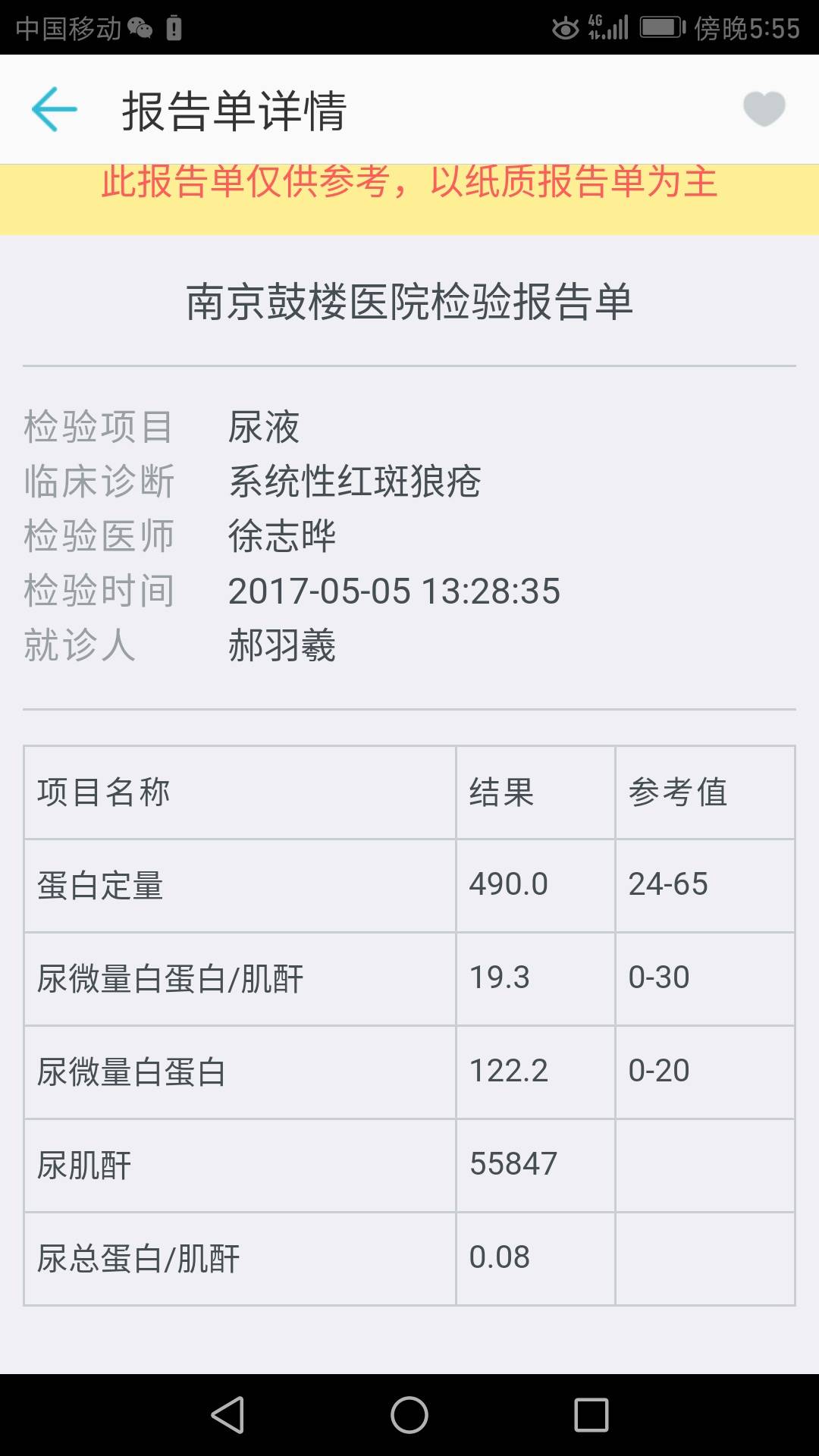Go to the phone home screen
This screenshot has height=1456, width=819.
point(409,1415)
